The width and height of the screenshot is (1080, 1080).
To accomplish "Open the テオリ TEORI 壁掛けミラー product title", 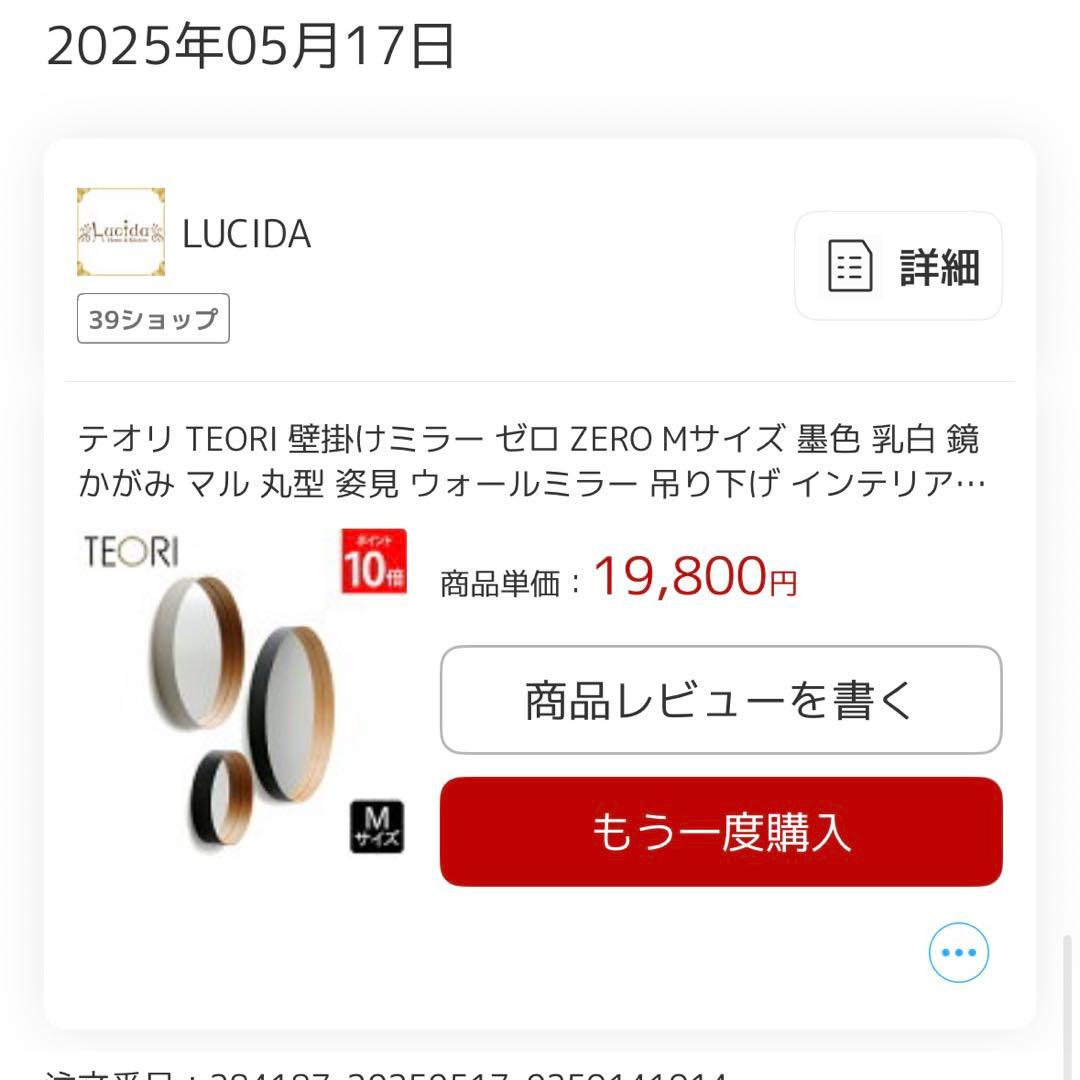I will click(x=529, y=461).
